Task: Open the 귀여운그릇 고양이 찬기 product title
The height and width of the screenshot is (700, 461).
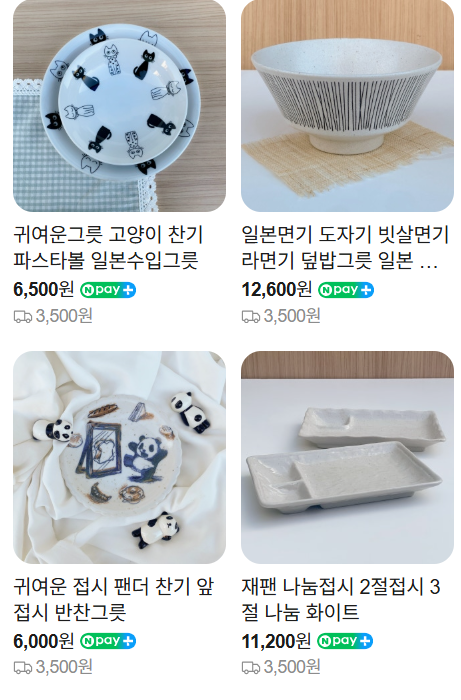Action: [108, 247]
